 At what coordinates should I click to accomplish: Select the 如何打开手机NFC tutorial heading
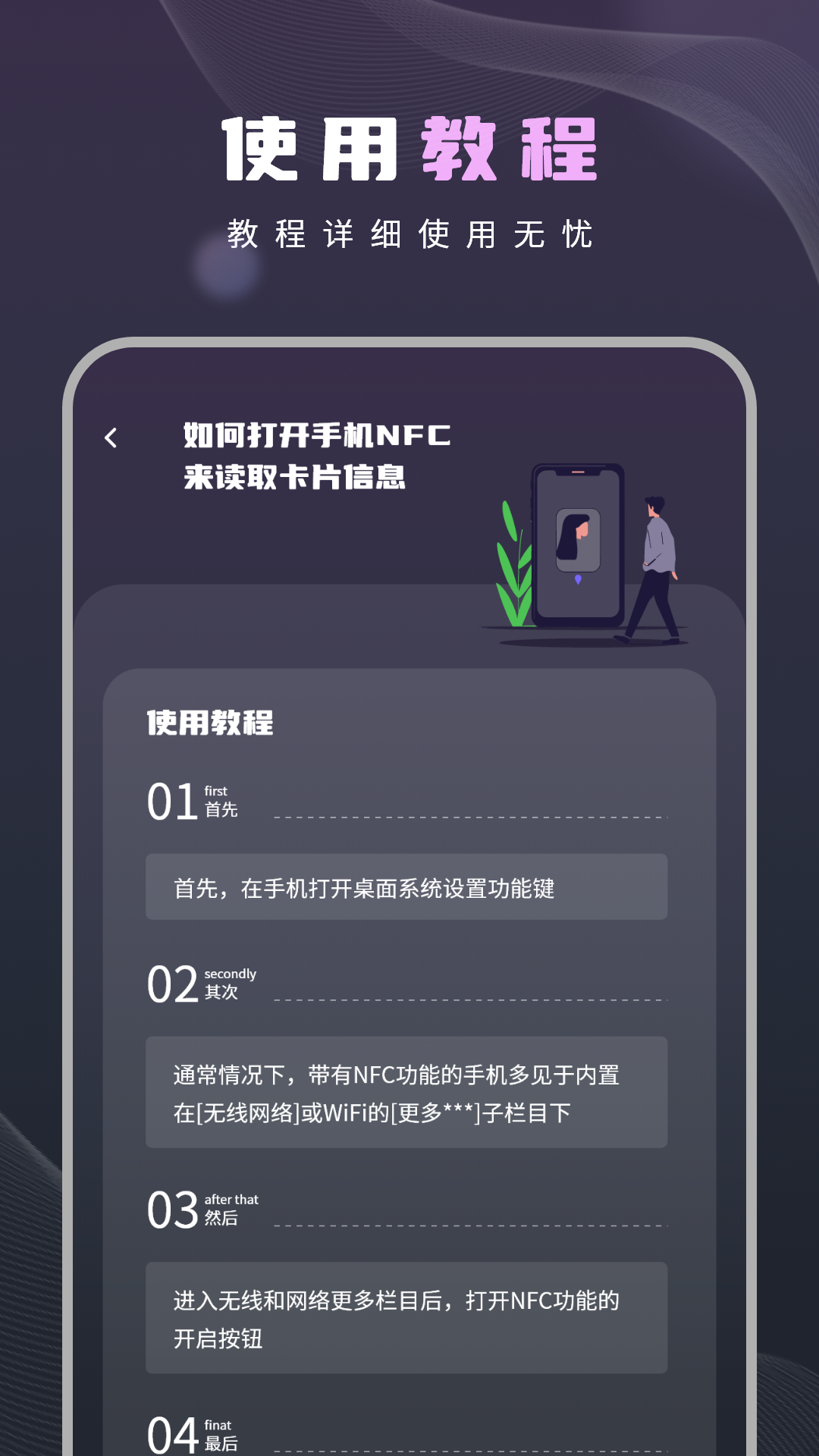(x=318, y=457)
